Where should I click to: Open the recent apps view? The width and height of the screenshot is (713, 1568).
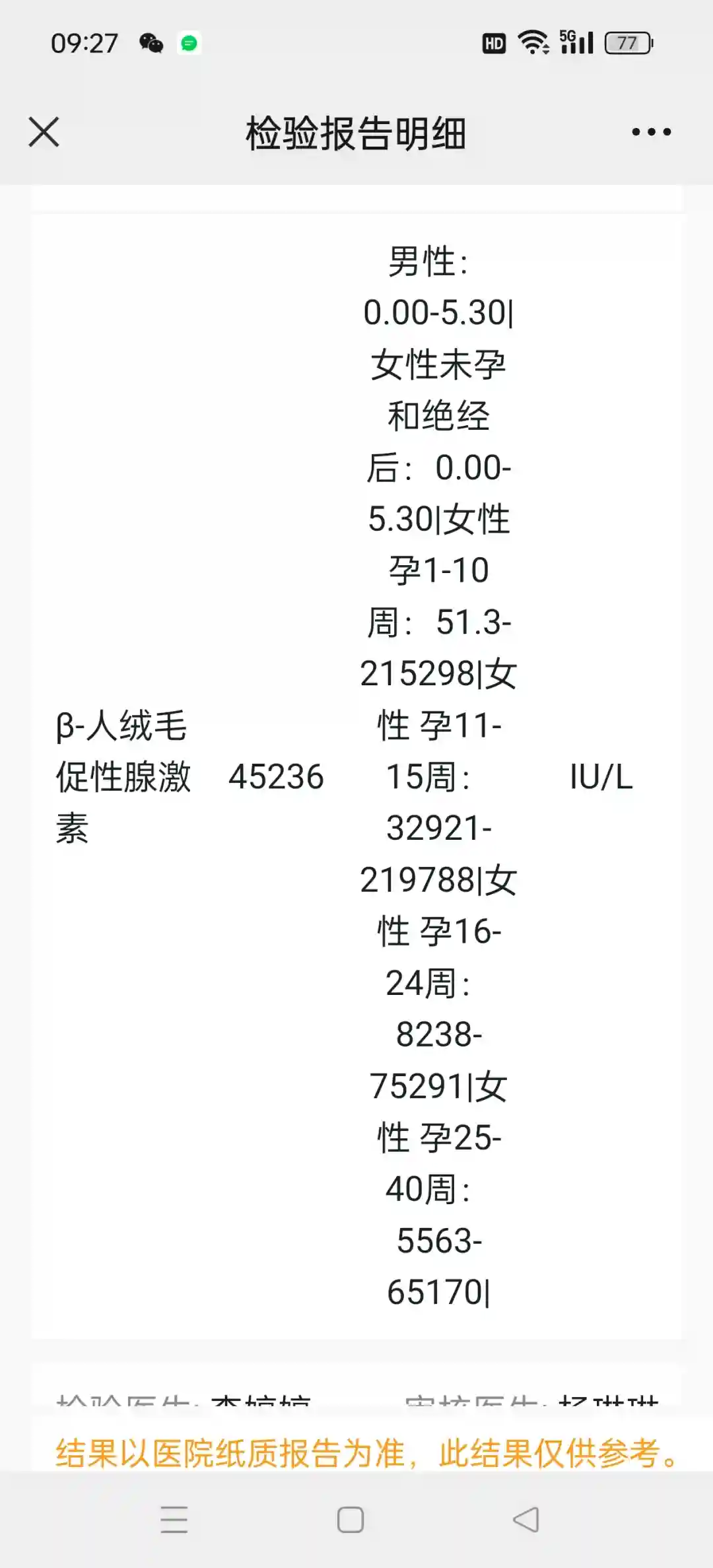(174, 1519)
